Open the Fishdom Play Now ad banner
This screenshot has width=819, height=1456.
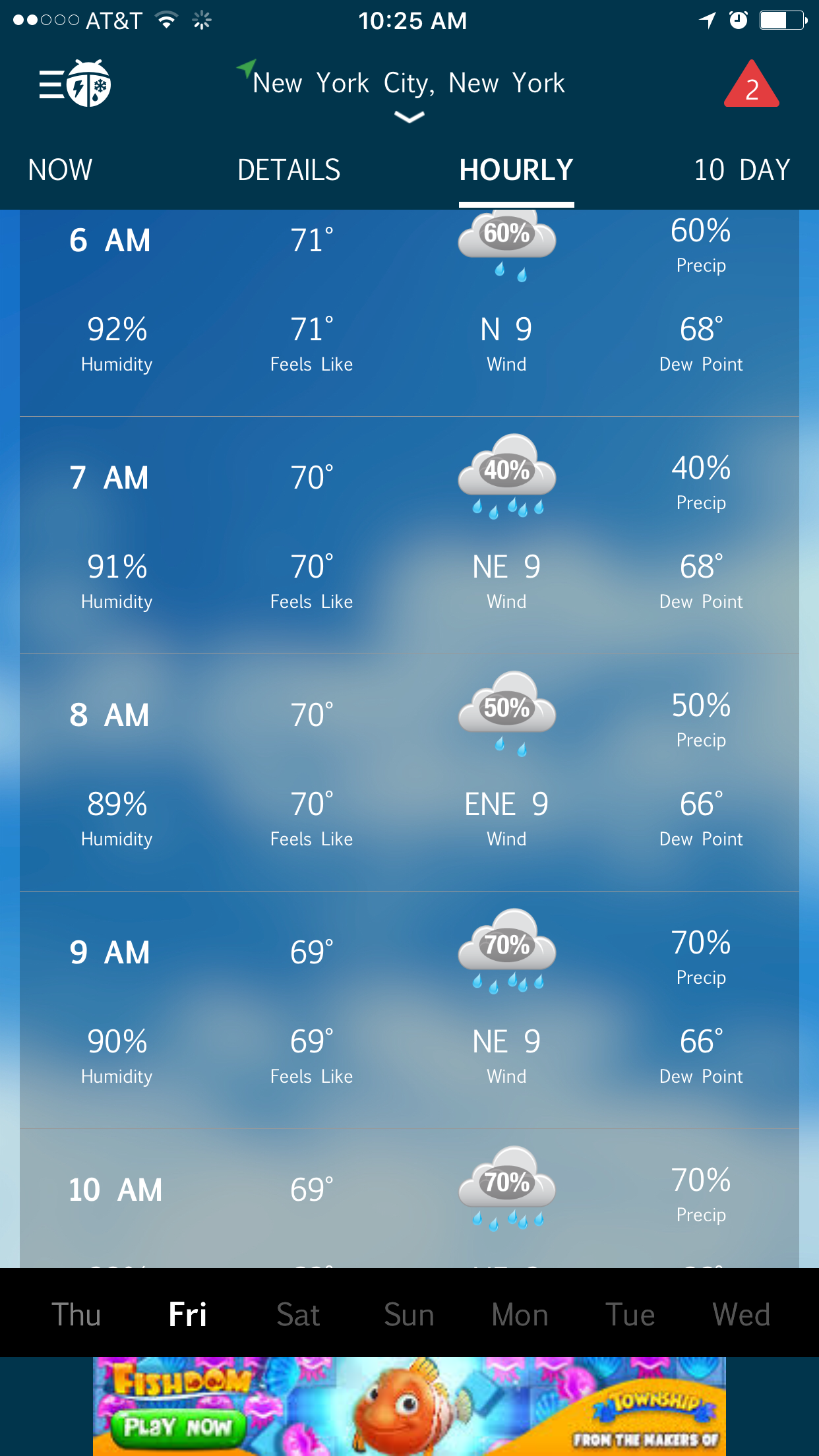point(409,1406)
